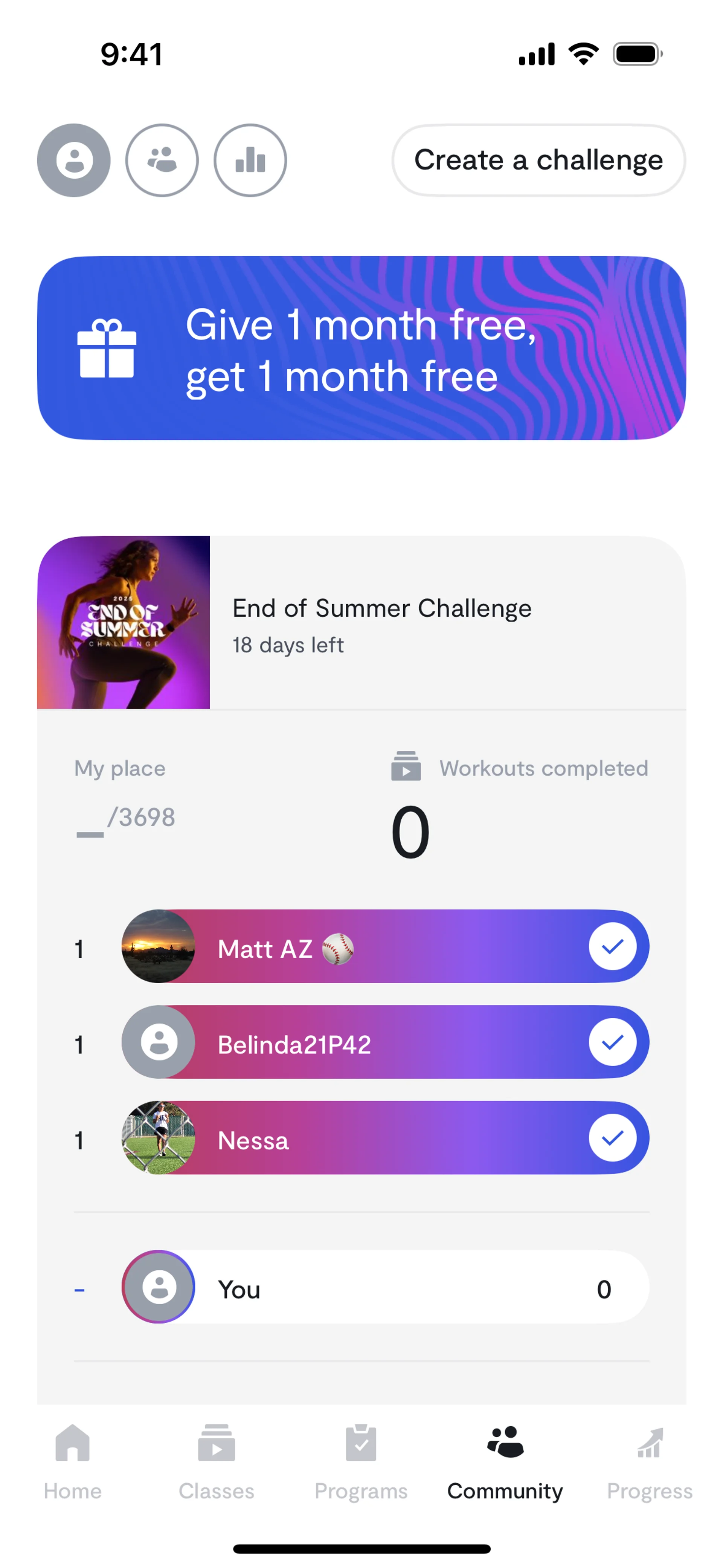Viewport: 723px width, 1568px height.
Task: Switch to the friends group view icon
Action: coord(162,160)
